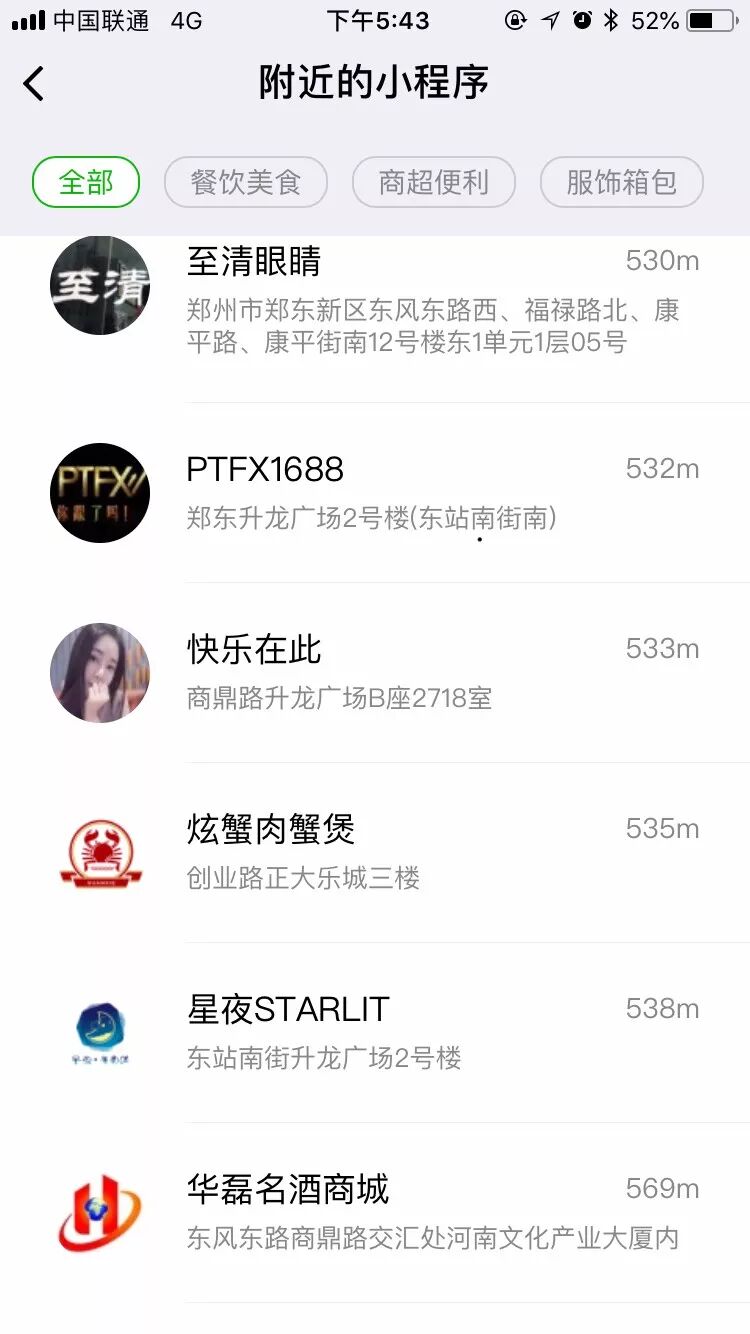The width and height of the screenshot is (750, 1334).
Task: Open 炫蟹肉蟹煲 mini program
Action: coord(400,852)
